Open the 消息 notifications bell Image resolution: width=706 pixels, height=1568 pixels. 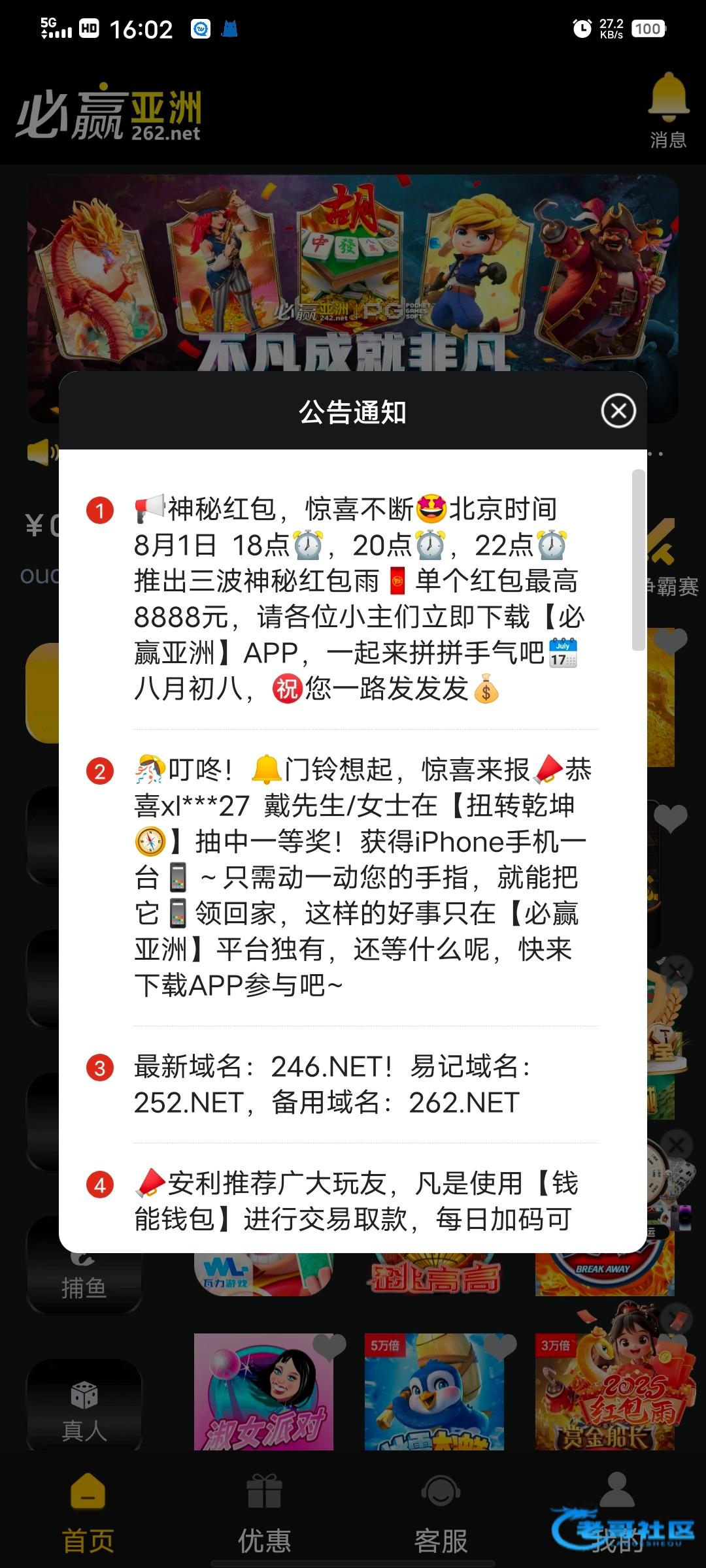[x=668, y=111]
